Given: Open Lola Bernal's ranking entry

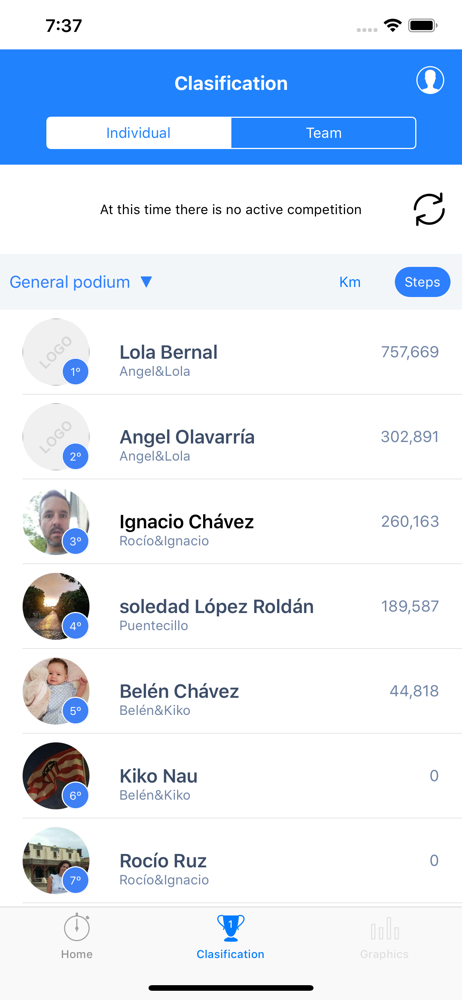Looking at the screenshot, I should (x=231, y=352).
